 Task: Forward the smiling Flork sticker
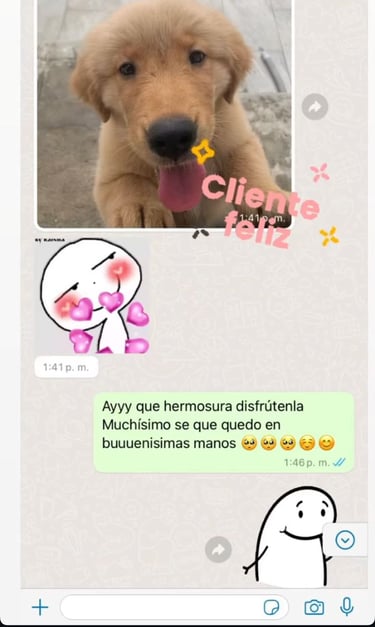point(218,549)
